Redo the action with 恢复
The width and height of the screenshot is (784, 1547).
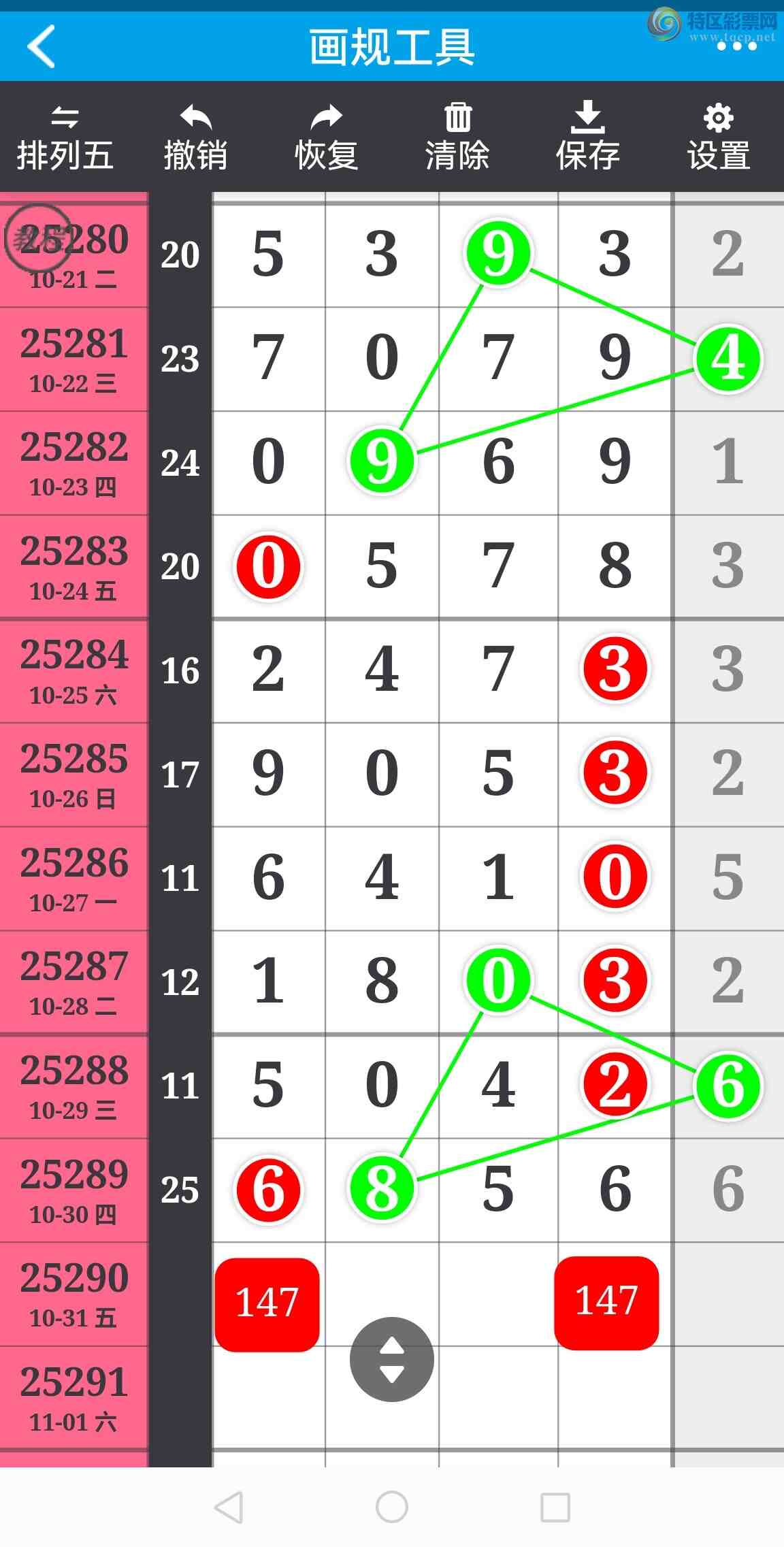327,138
